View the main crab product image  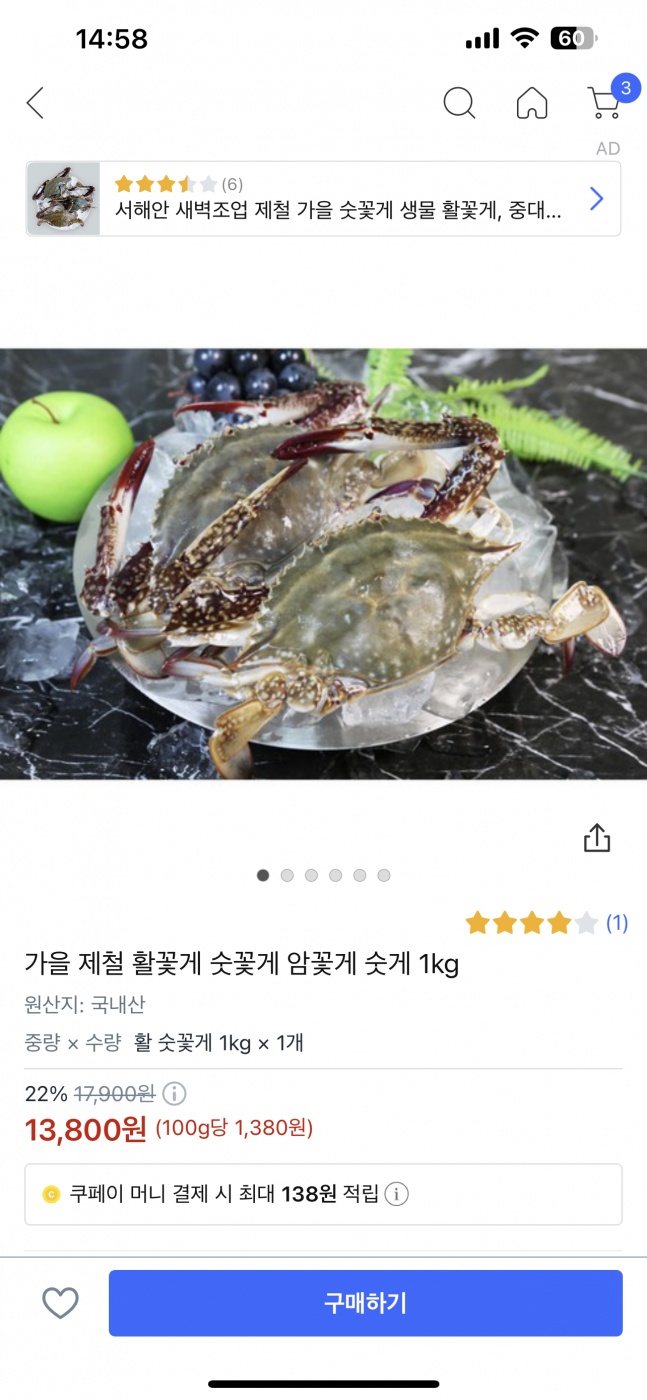coord(323,563)
